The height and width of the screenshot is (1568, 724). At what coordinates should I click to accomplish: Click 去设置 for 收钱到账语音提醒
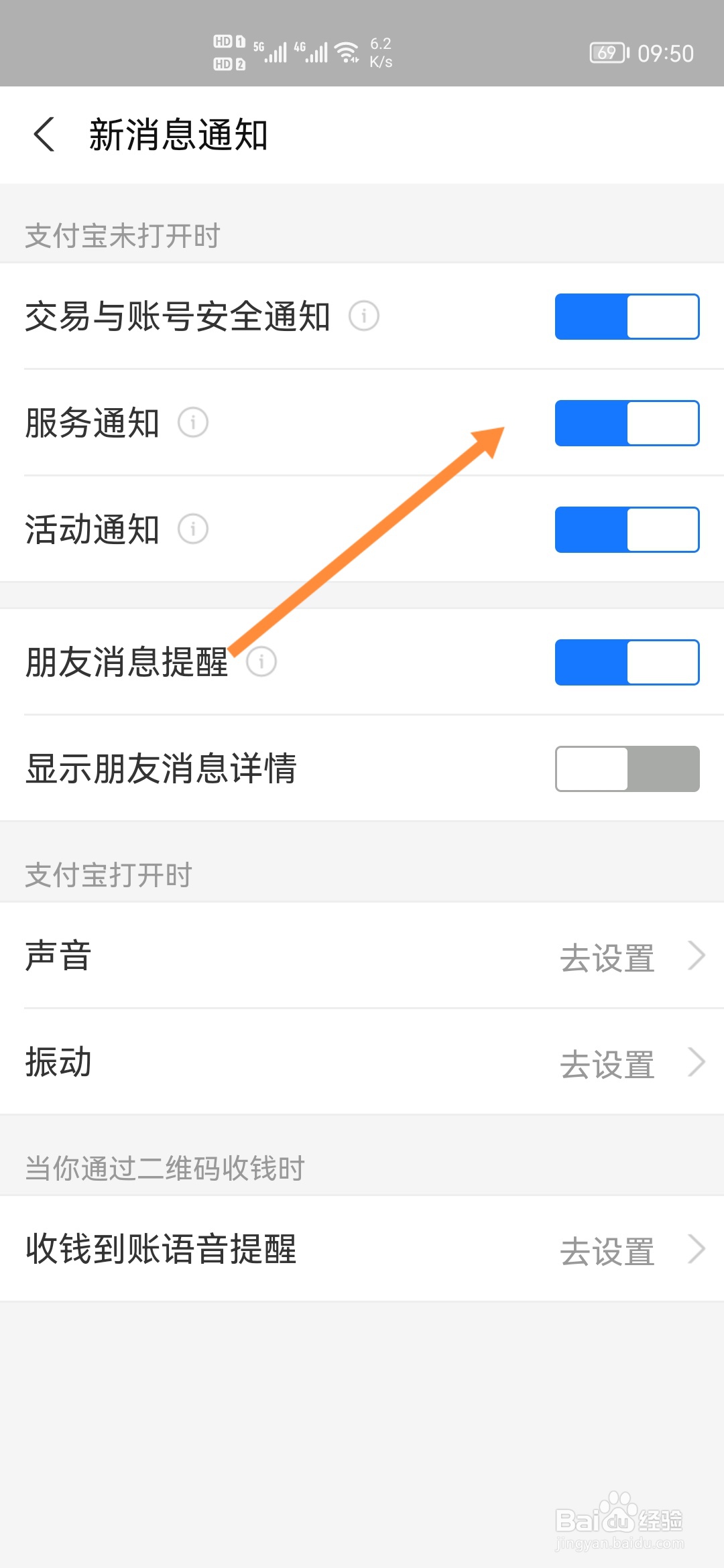(x=607, y=1250)
